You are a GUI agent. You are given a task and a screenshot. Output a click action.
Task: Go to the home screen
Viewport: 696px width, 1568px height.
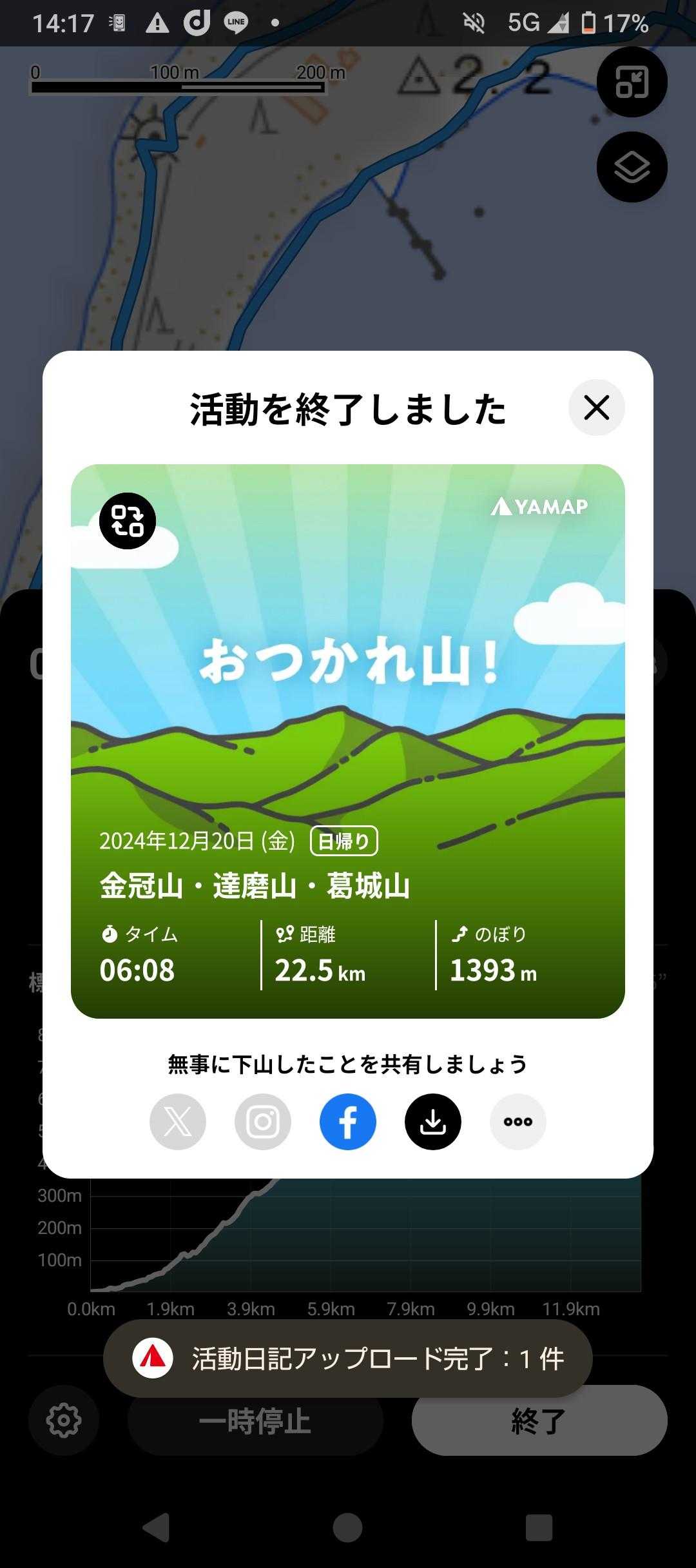348,1527
